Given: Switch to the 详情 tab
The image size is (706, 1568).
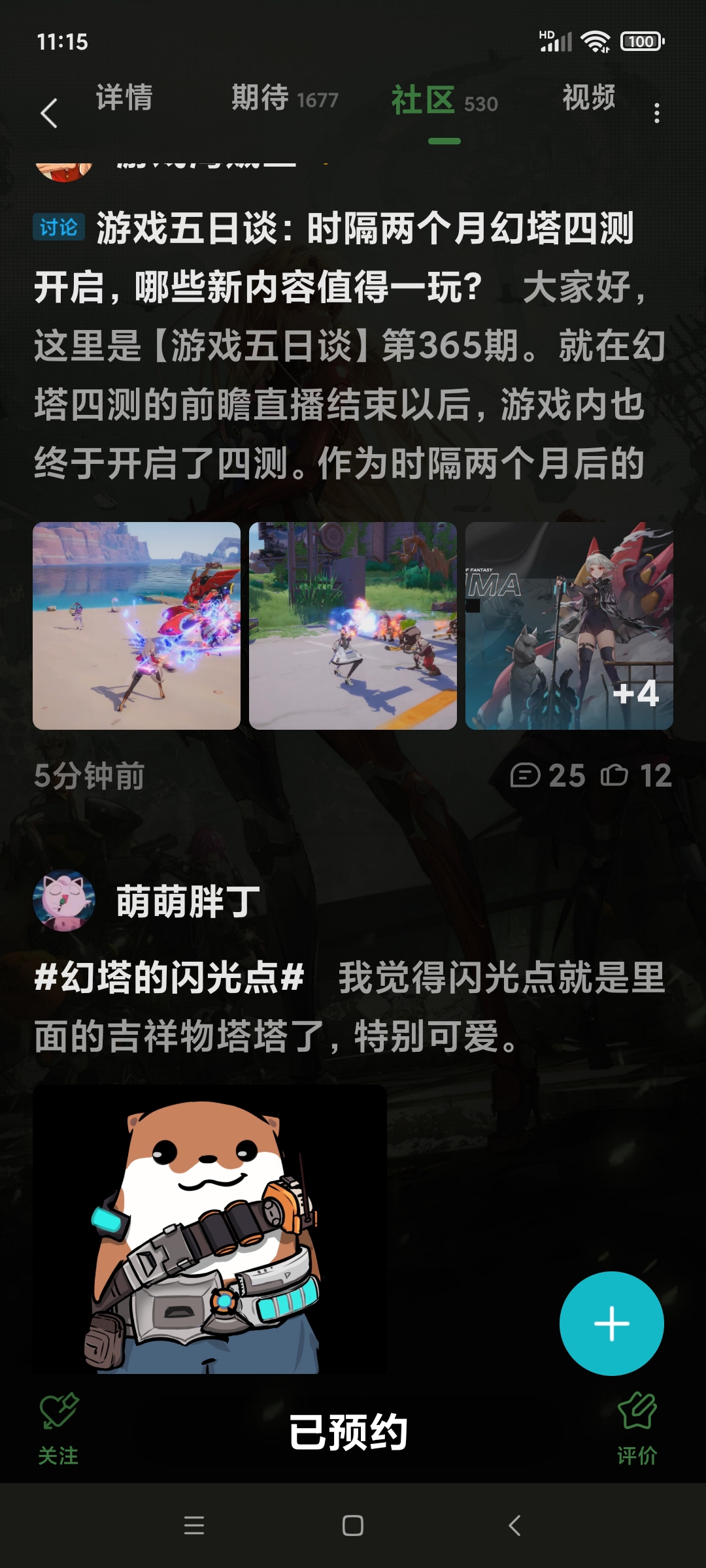Looking at the screenshot, I should coord(124,98).
